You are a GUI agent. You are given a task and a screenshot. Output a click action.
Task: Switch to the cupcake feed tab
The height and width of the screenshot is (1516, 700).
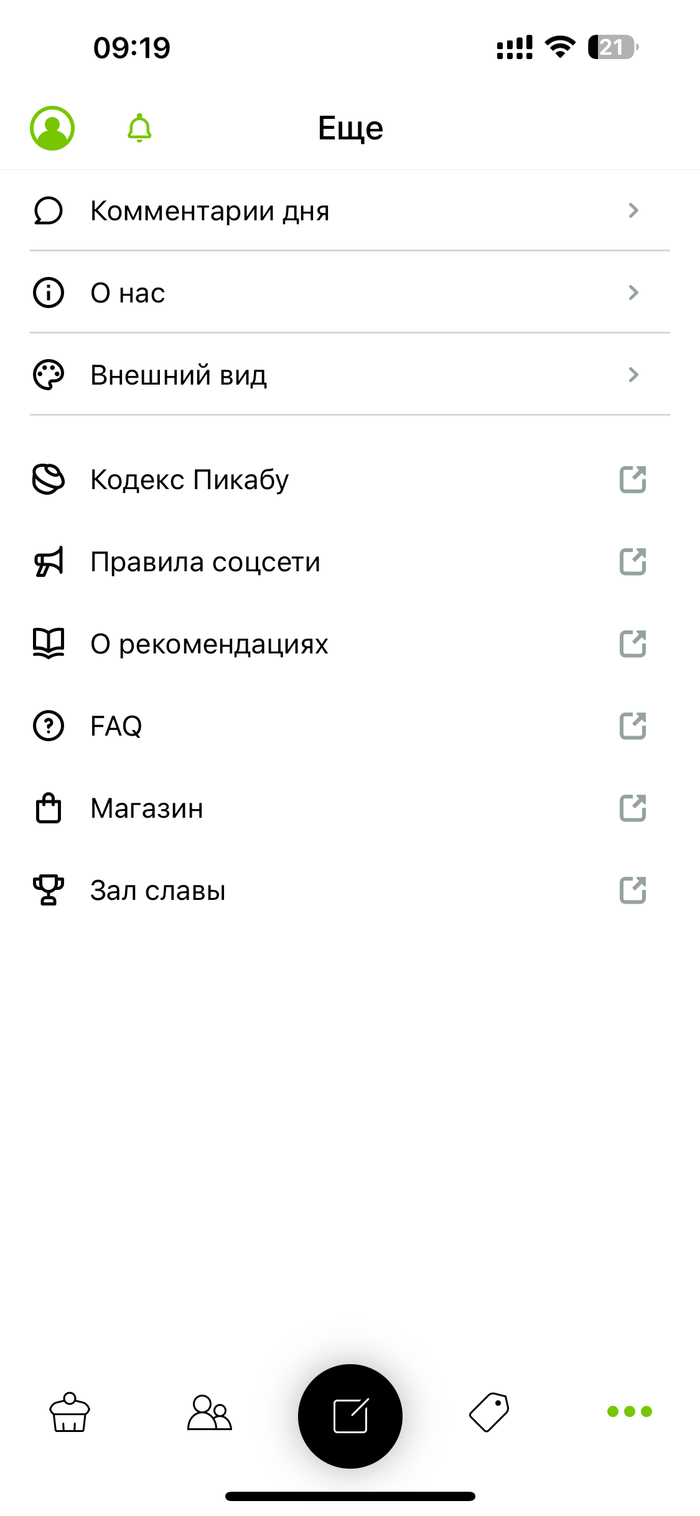point(70,1412)
